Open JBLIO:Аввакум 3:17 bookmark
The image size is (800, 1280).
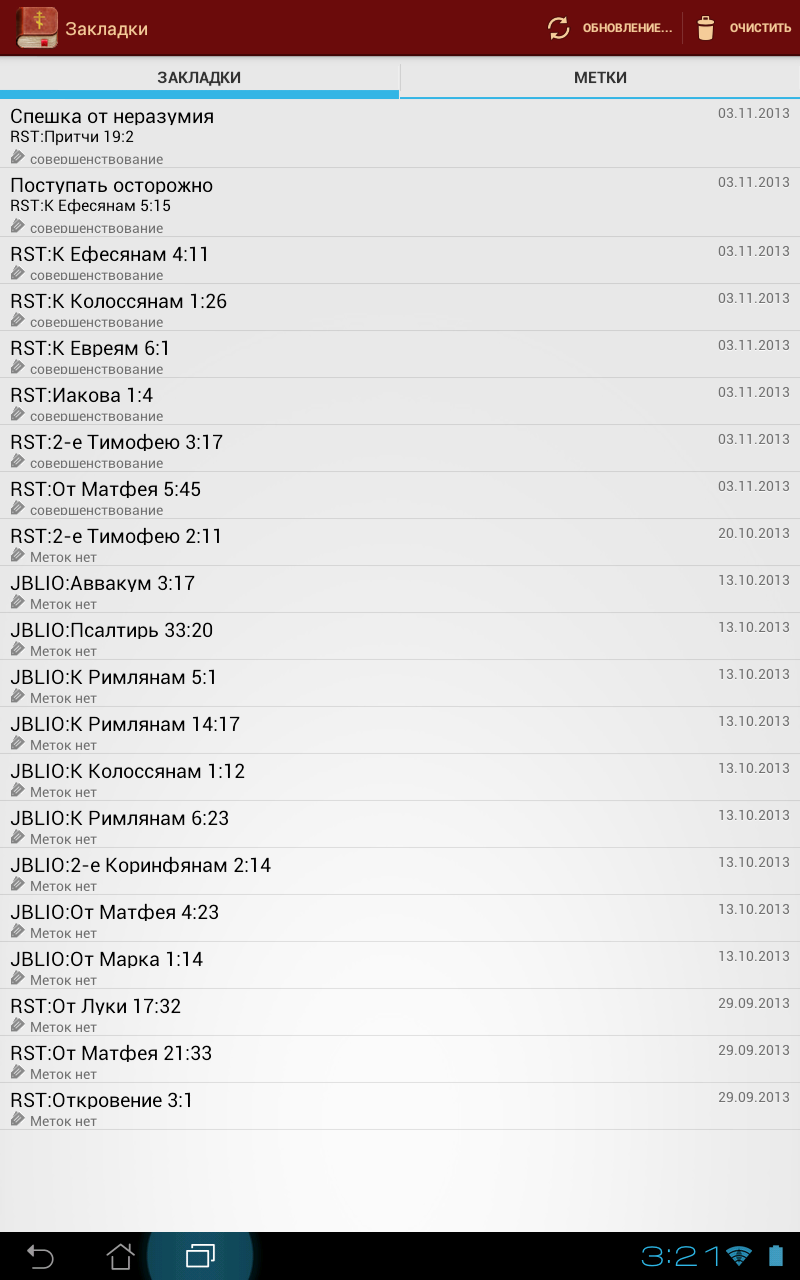point(103,584)
